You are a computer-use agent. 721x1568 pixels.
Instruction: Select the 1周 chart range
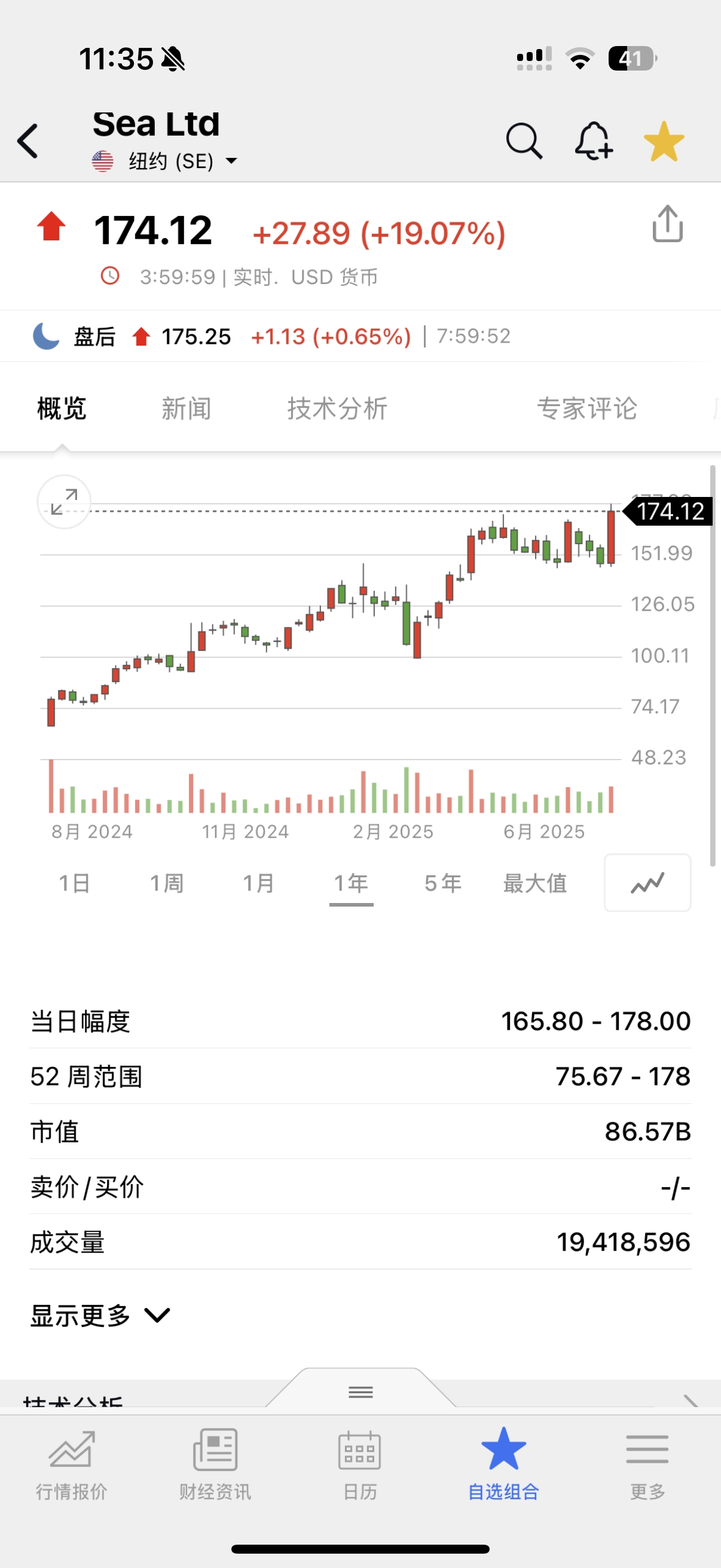[167, 883]
